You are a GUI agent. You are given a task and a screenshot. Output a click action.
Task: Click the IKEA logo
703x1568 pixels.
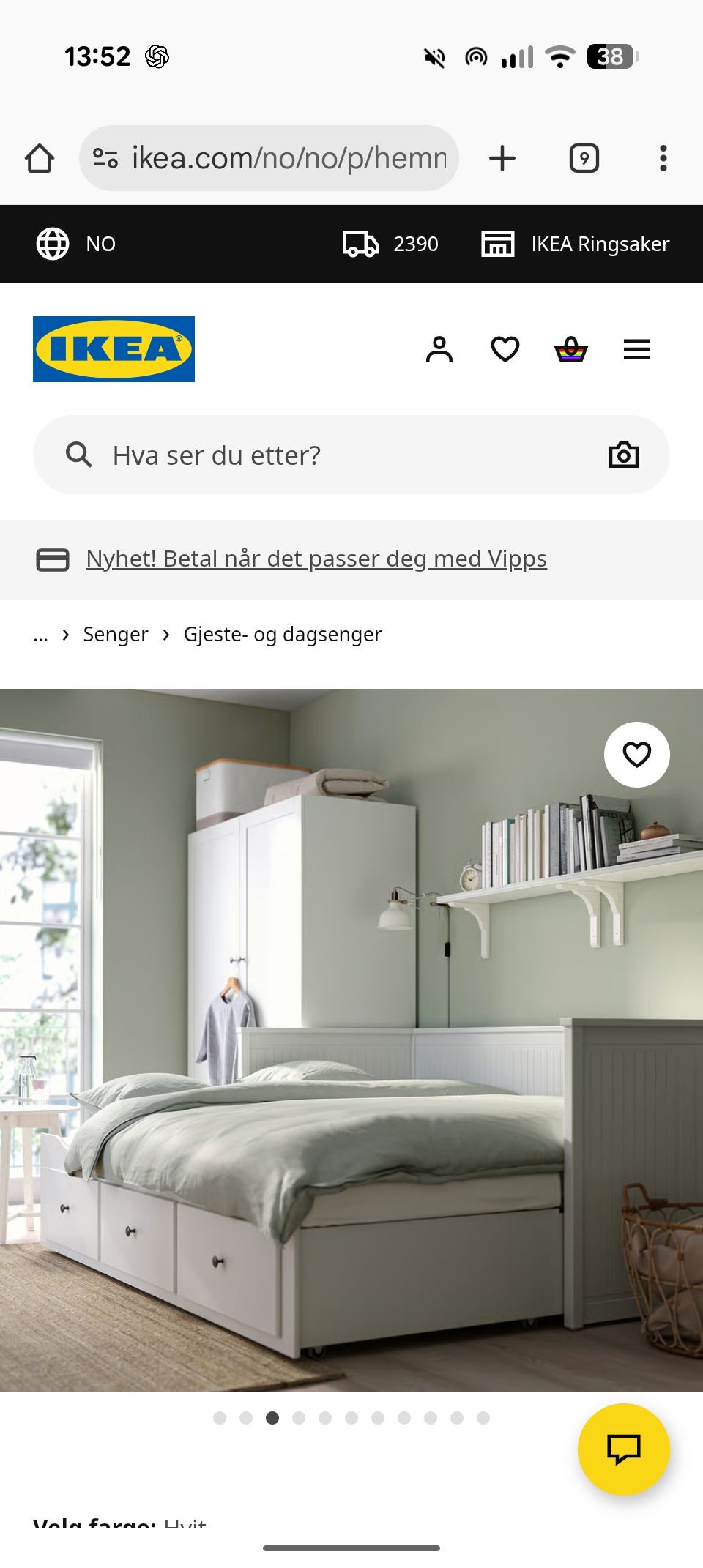tap(114, 348)
